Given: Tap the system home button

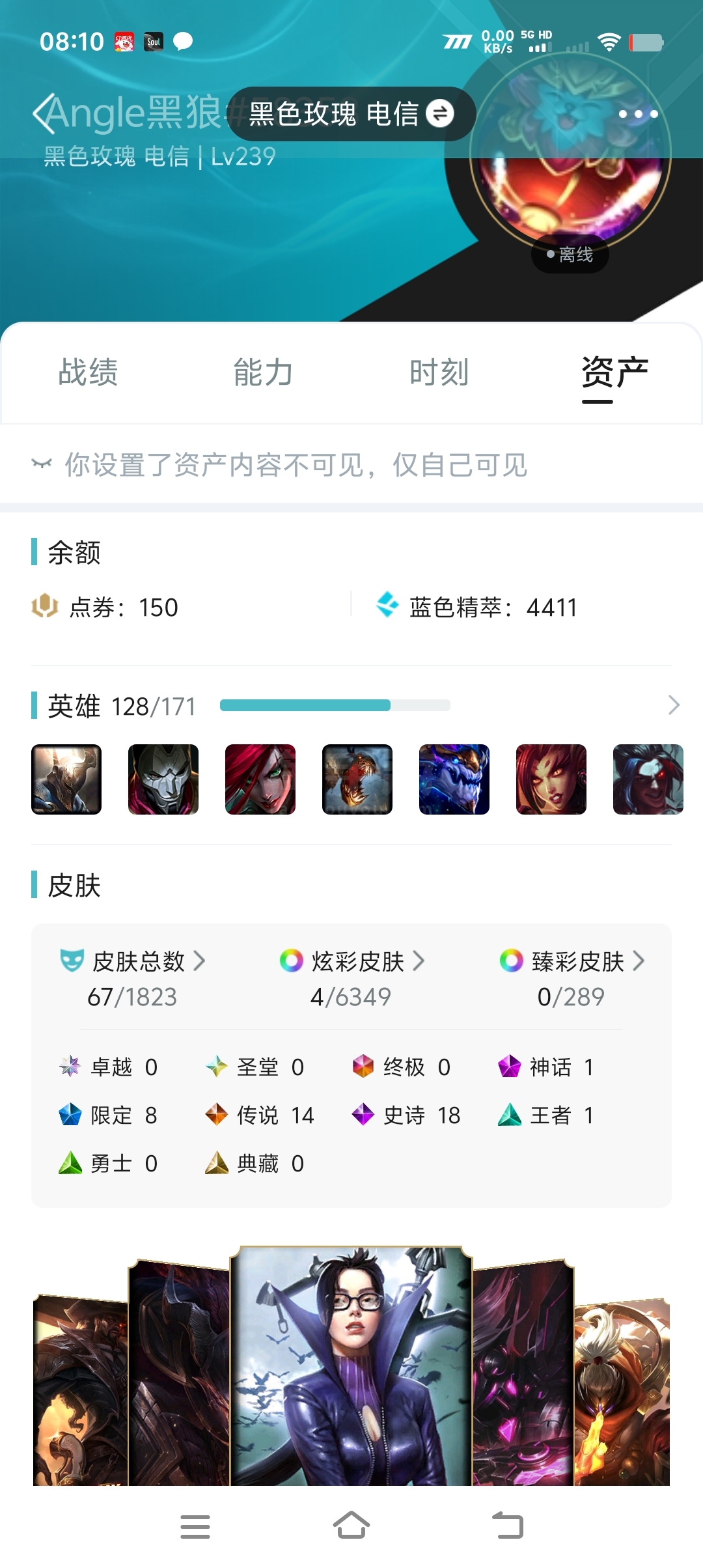Looking at the screenshot, I should [351, 1526].
